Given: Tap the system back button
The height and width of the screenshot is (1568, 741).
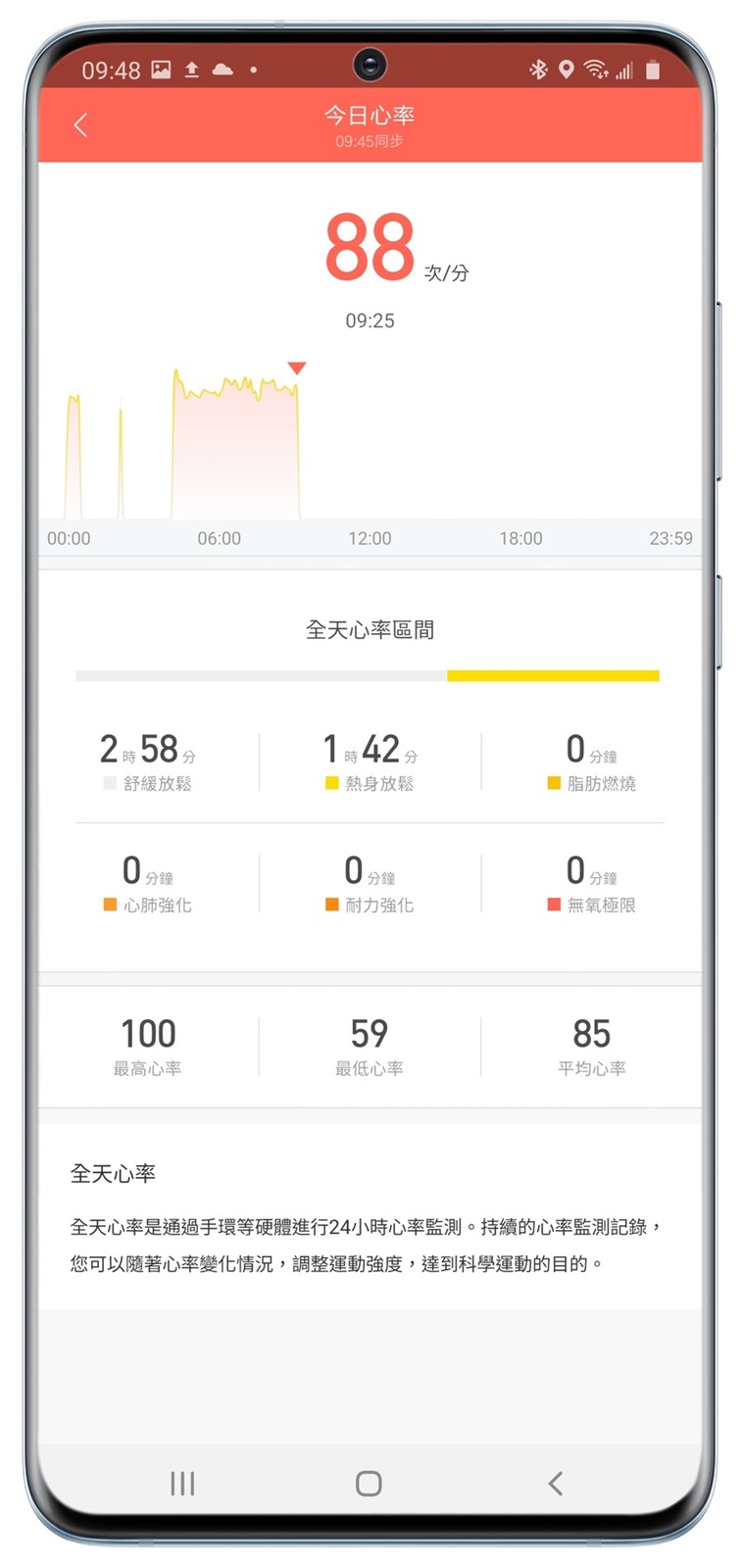Looking at the screenshot, I should click(556, 1483).
